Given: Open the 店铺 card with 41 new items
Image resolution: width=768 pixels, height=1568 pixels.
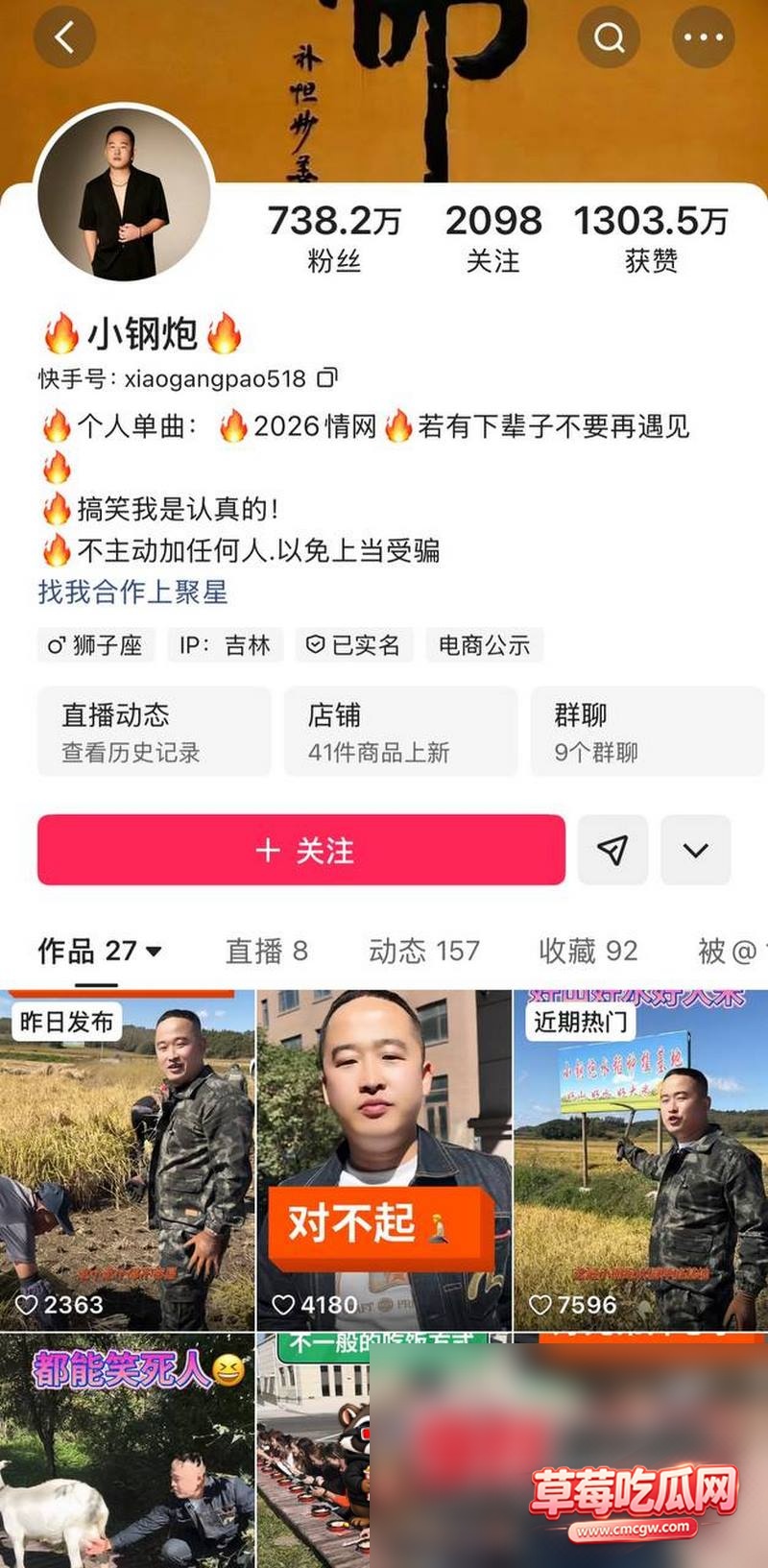Looking at the screenshot, I should tap(400, 732).
